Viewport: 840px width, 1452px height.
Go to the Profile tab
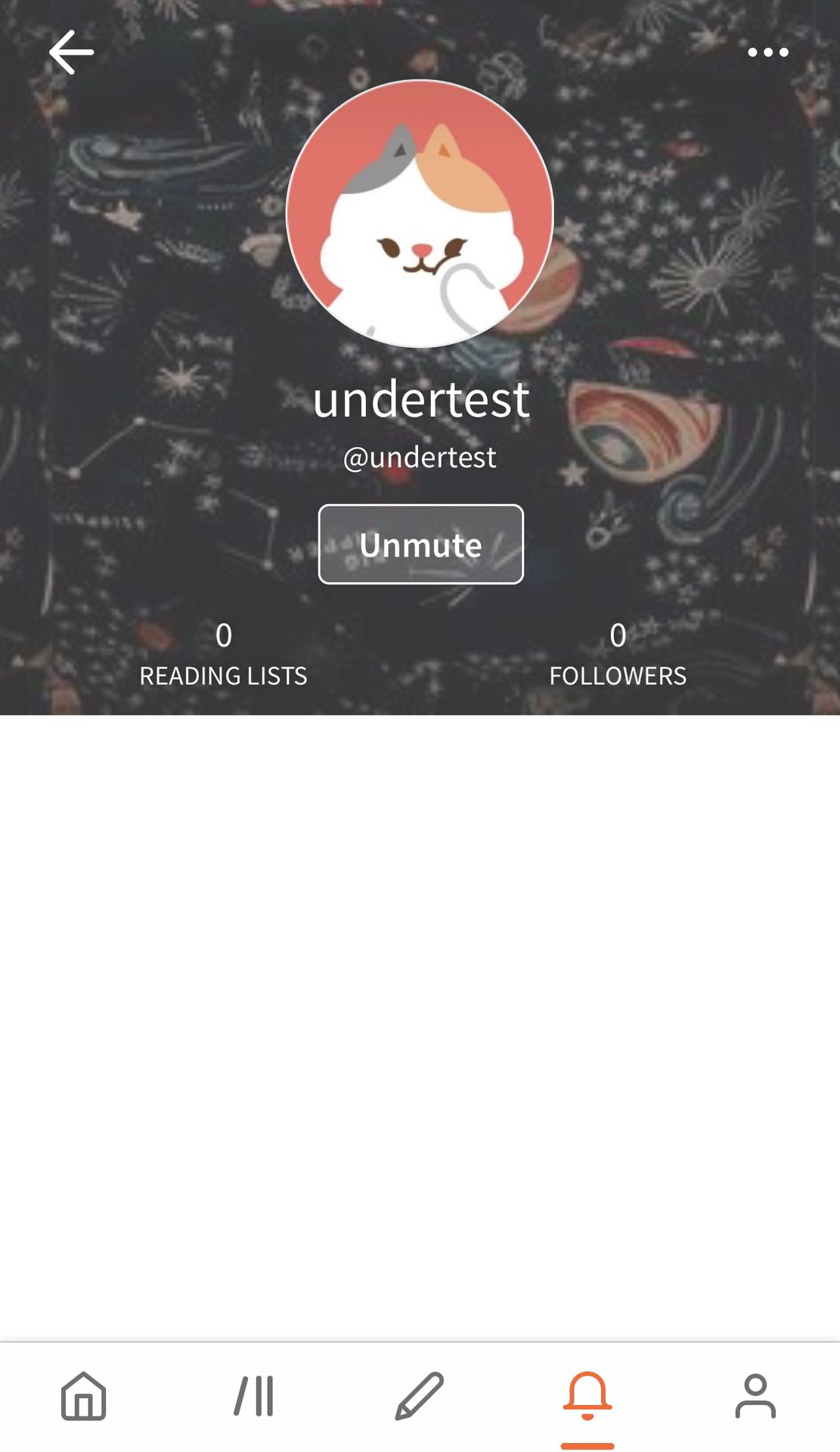pos(755,1396)
